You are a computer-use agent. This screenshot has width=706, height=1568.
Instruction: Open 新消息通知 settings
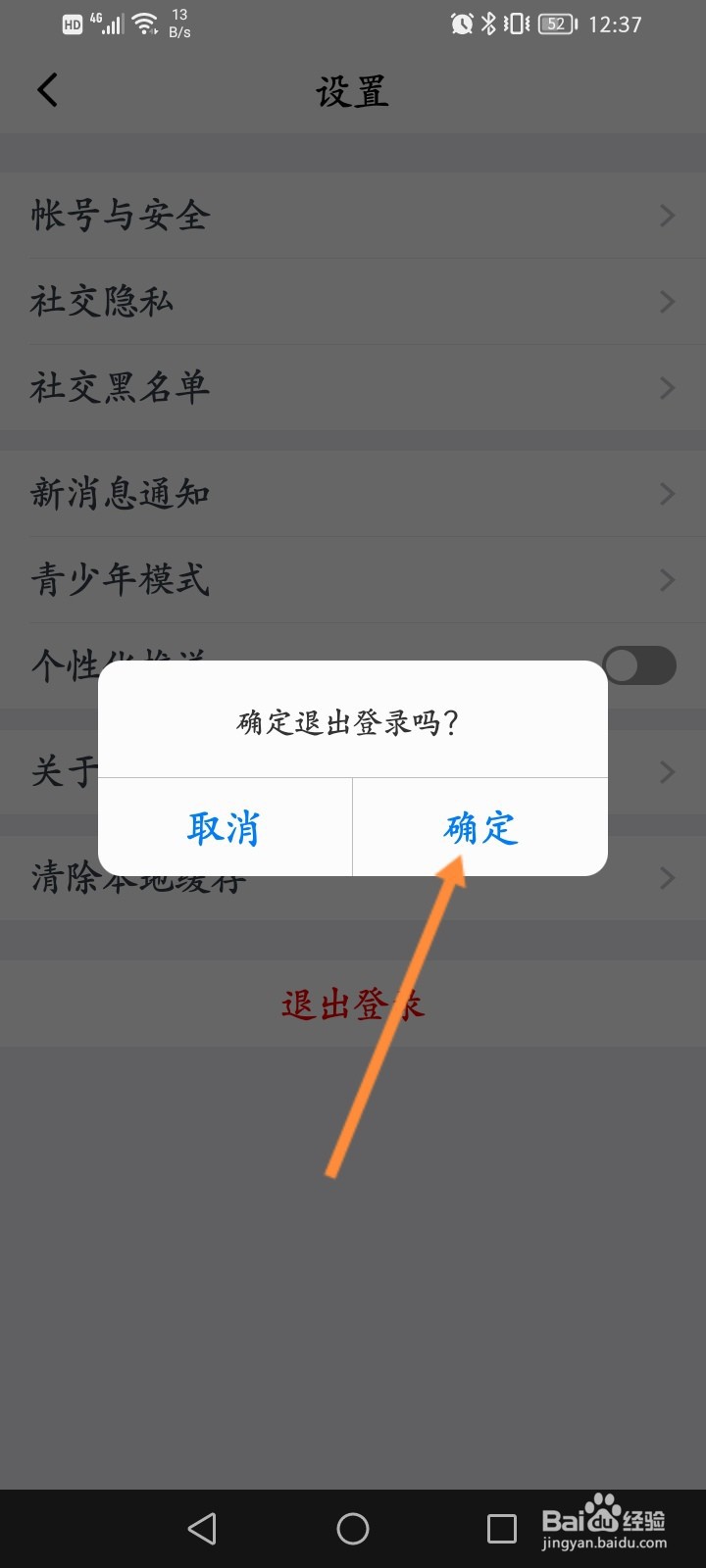pyautogui.click(x=353, y=494)
